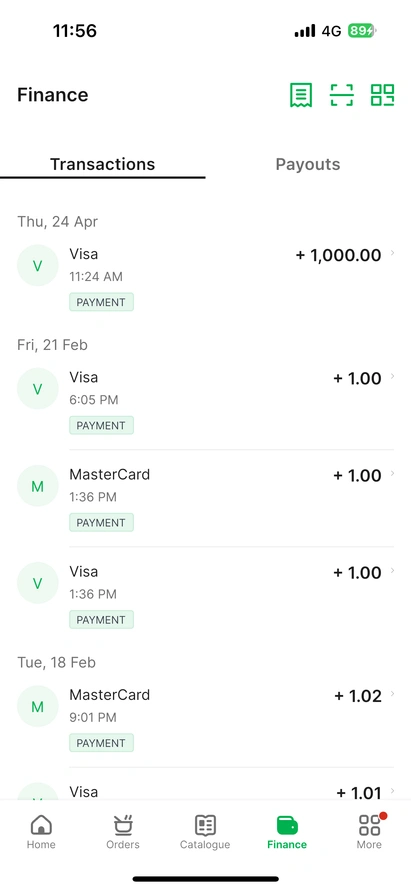Open the MasterCard payment of 1.02

[206, 718]
